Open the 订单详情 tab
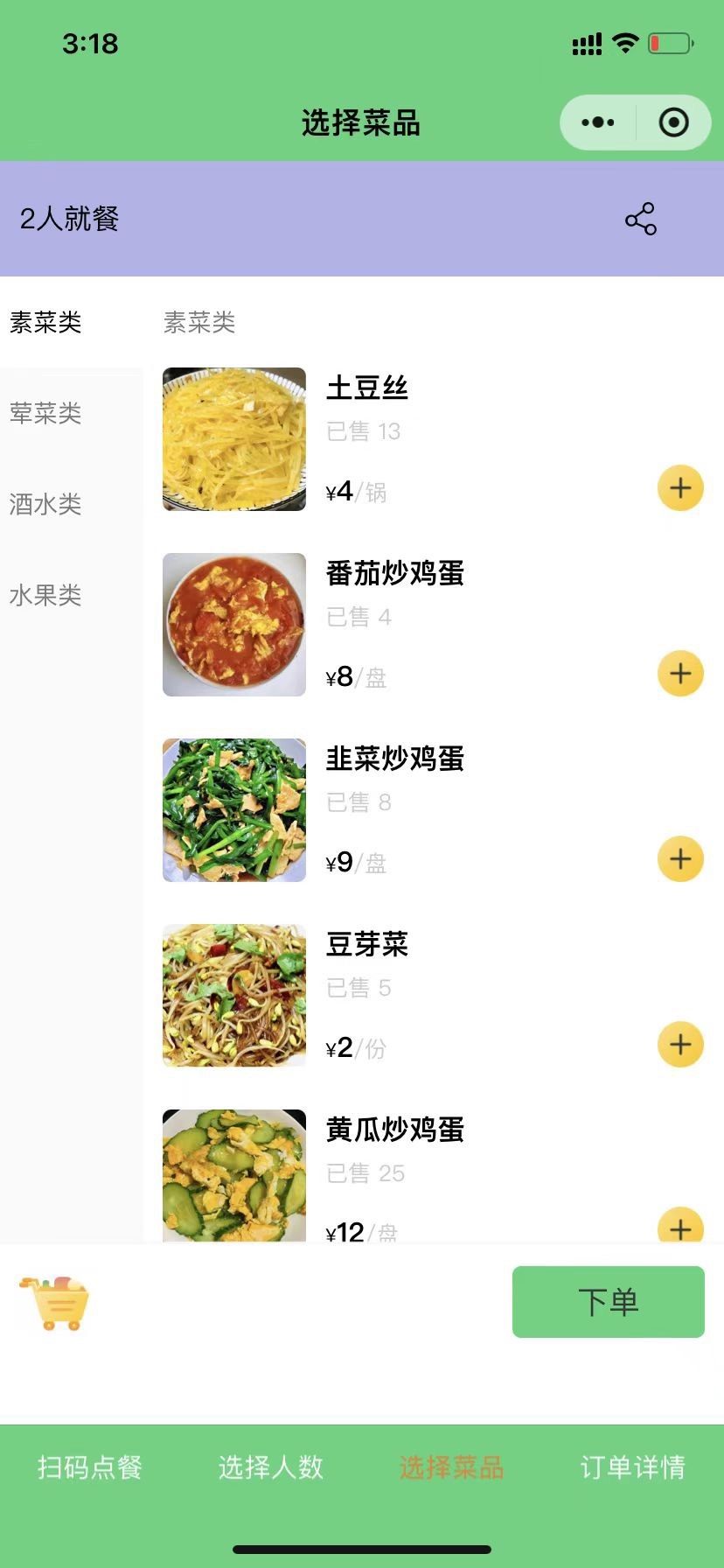The width and height of the screenshot is (724, 1568). point(632,1466)
